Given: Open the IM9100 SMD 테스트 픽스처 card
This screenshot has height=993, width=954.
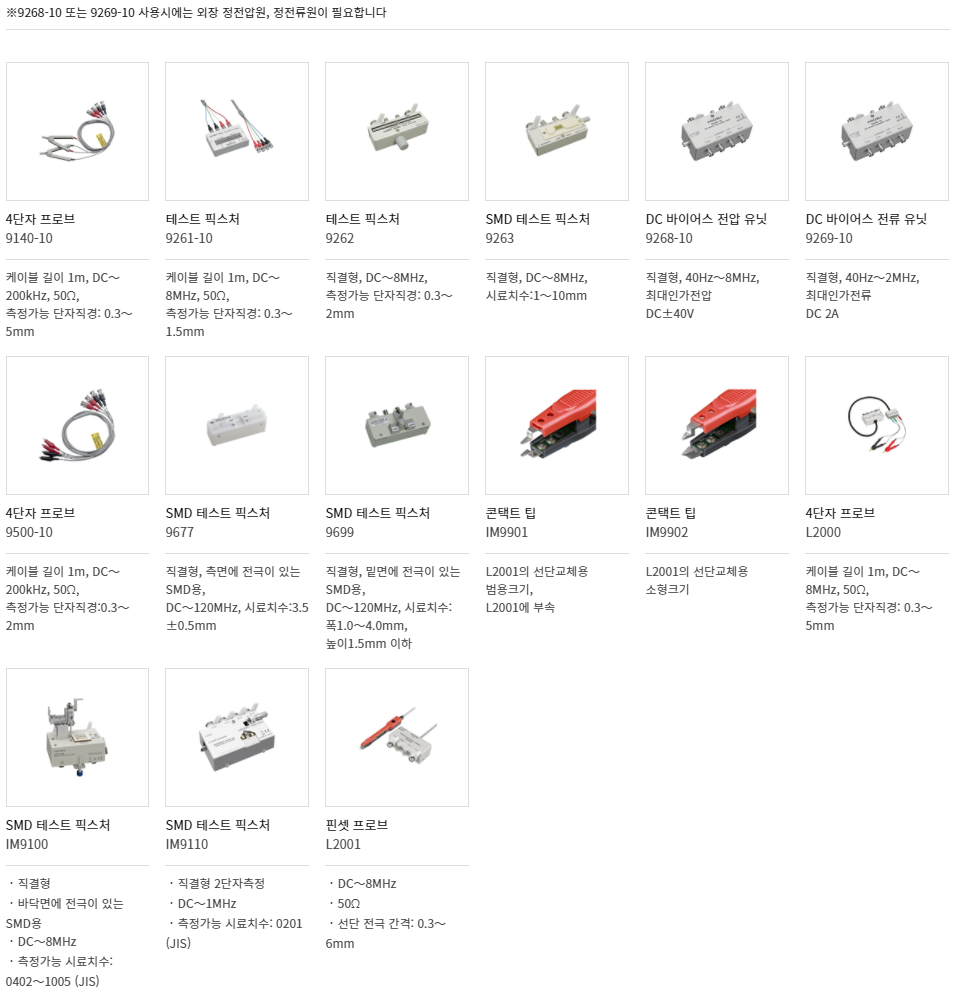Looking at the screenshot, I should pos(77,738).
